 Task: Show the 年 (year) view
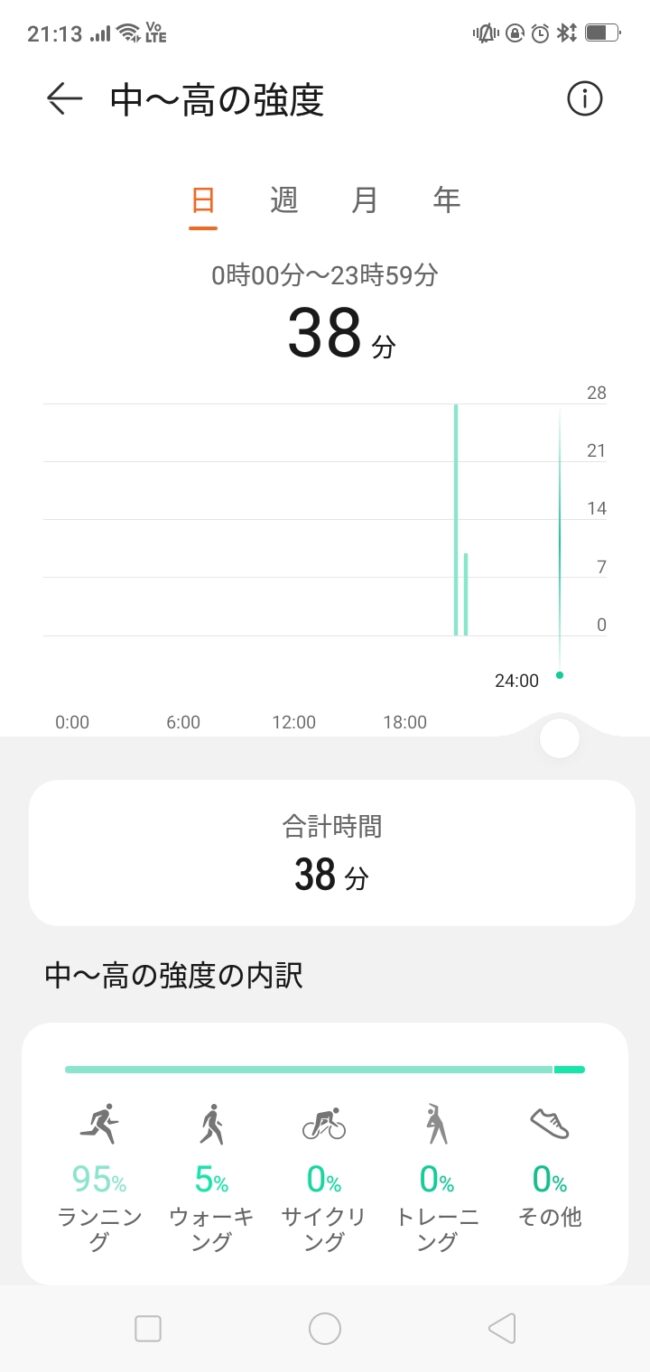click(446, 201)
